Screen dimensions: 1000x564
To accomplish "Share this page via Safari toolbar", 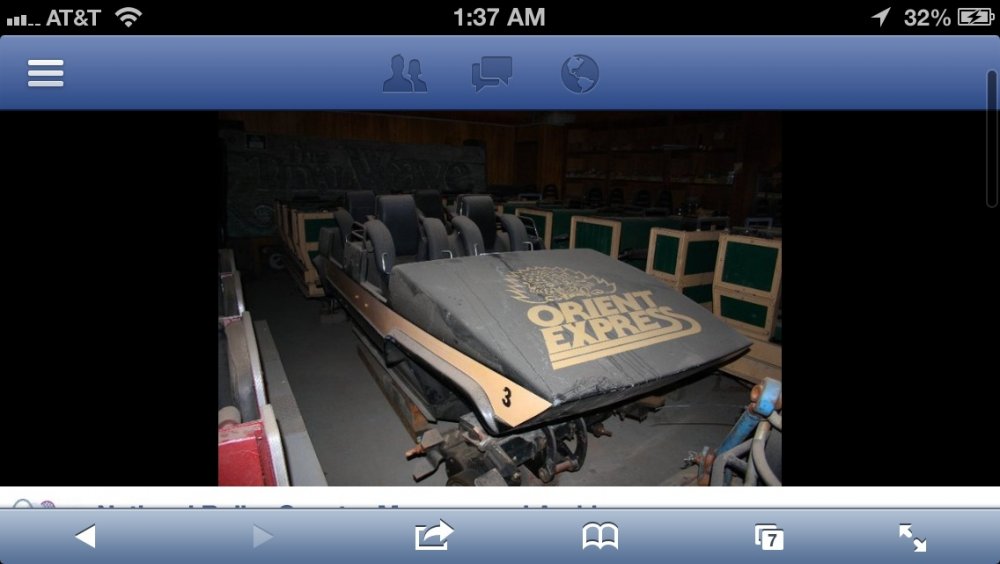I will tap(434, 536).
